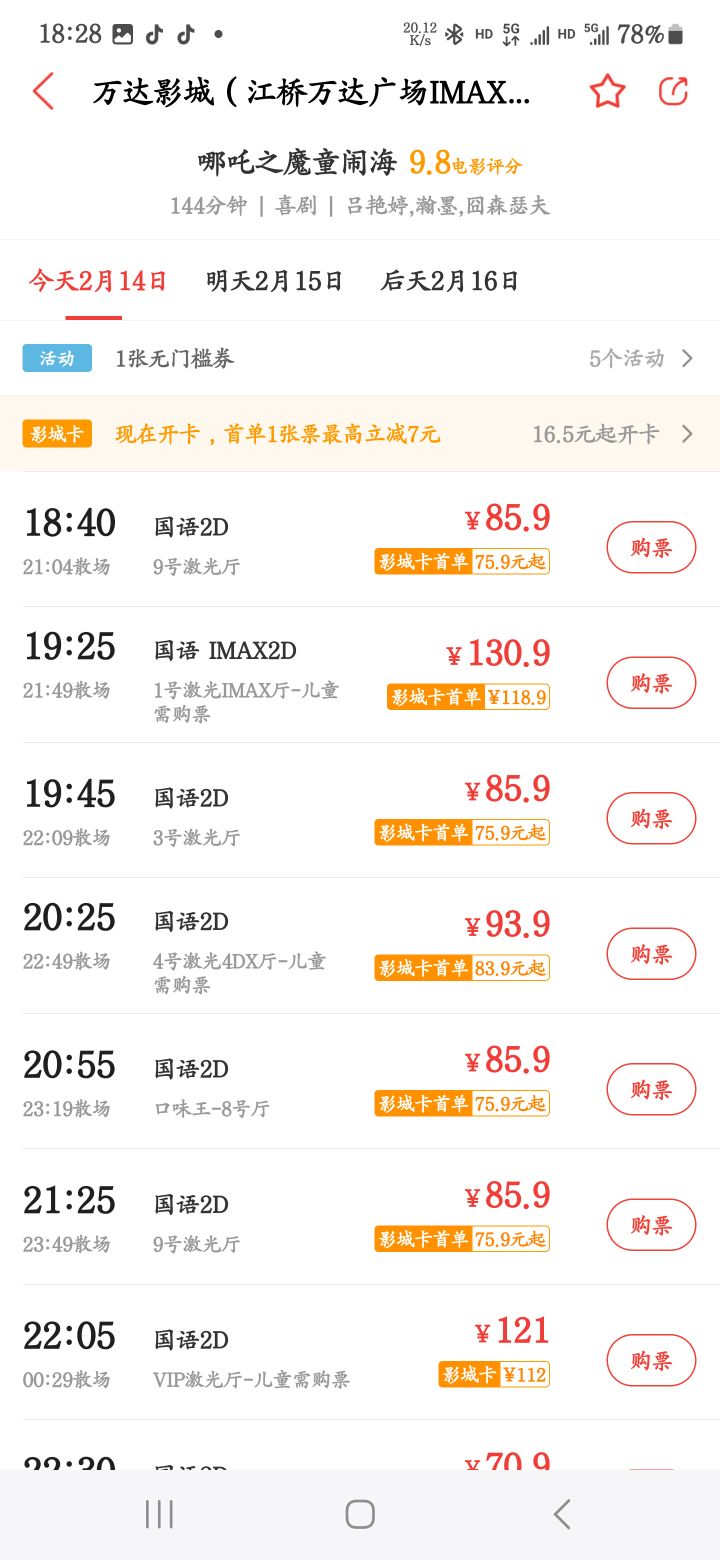Tap 购票 for the 20:55 showing
The height and width of the screenshot is (1560, 720).
[x=651, y=1089]
